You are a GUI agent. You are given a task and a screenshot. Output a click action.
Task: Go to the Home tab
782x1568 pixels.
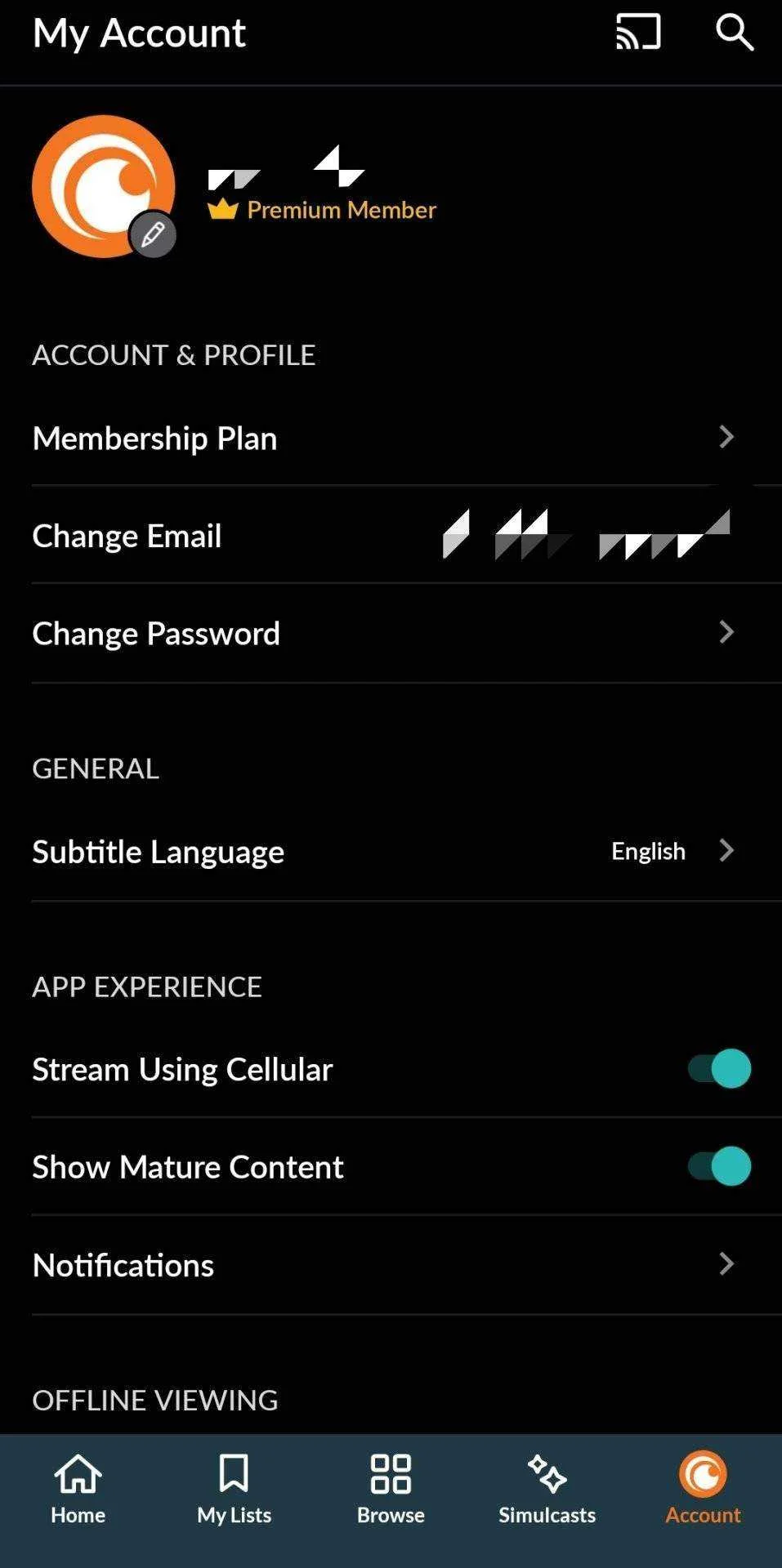click(78, 1489)
